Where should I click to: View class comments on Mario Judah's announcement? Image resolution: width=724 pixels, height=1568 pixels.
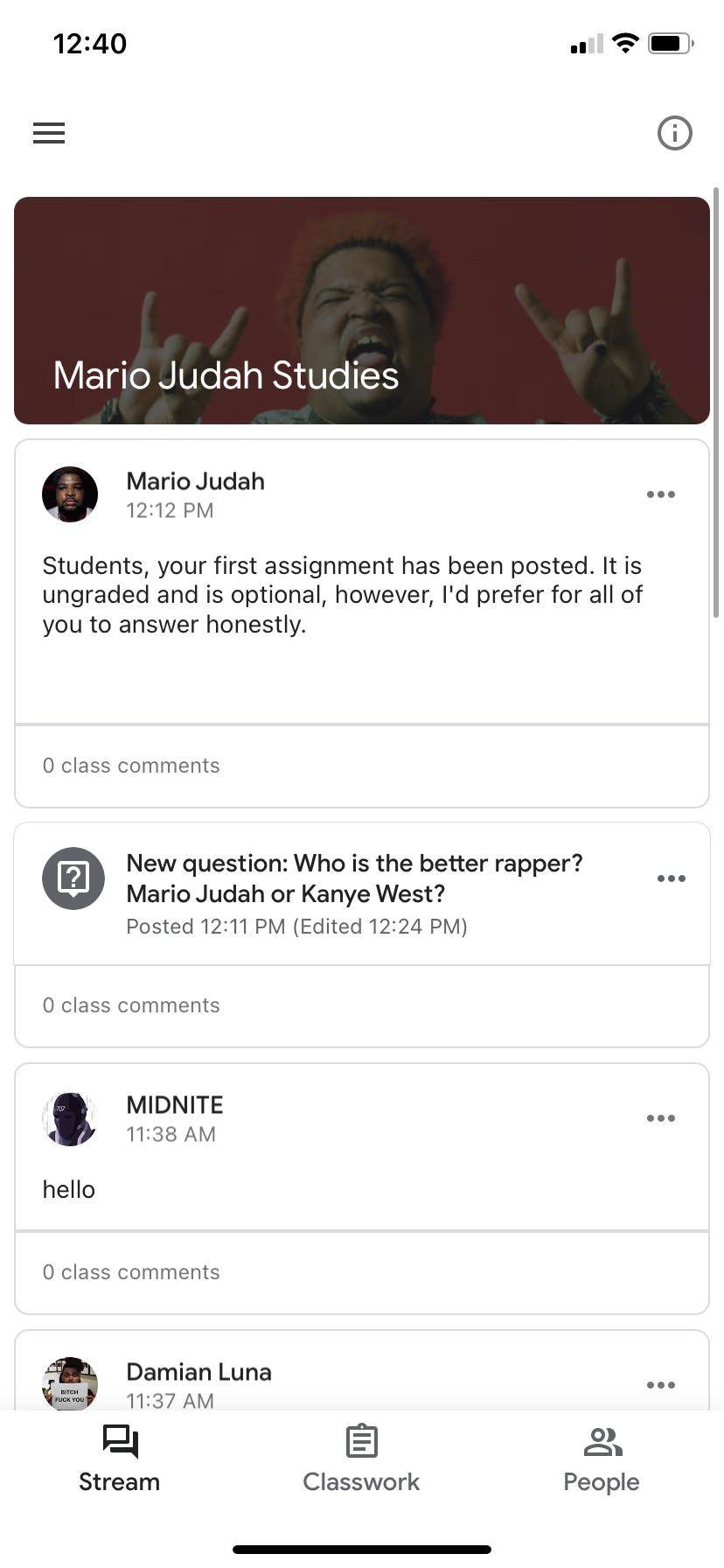(x=131, y=766)
